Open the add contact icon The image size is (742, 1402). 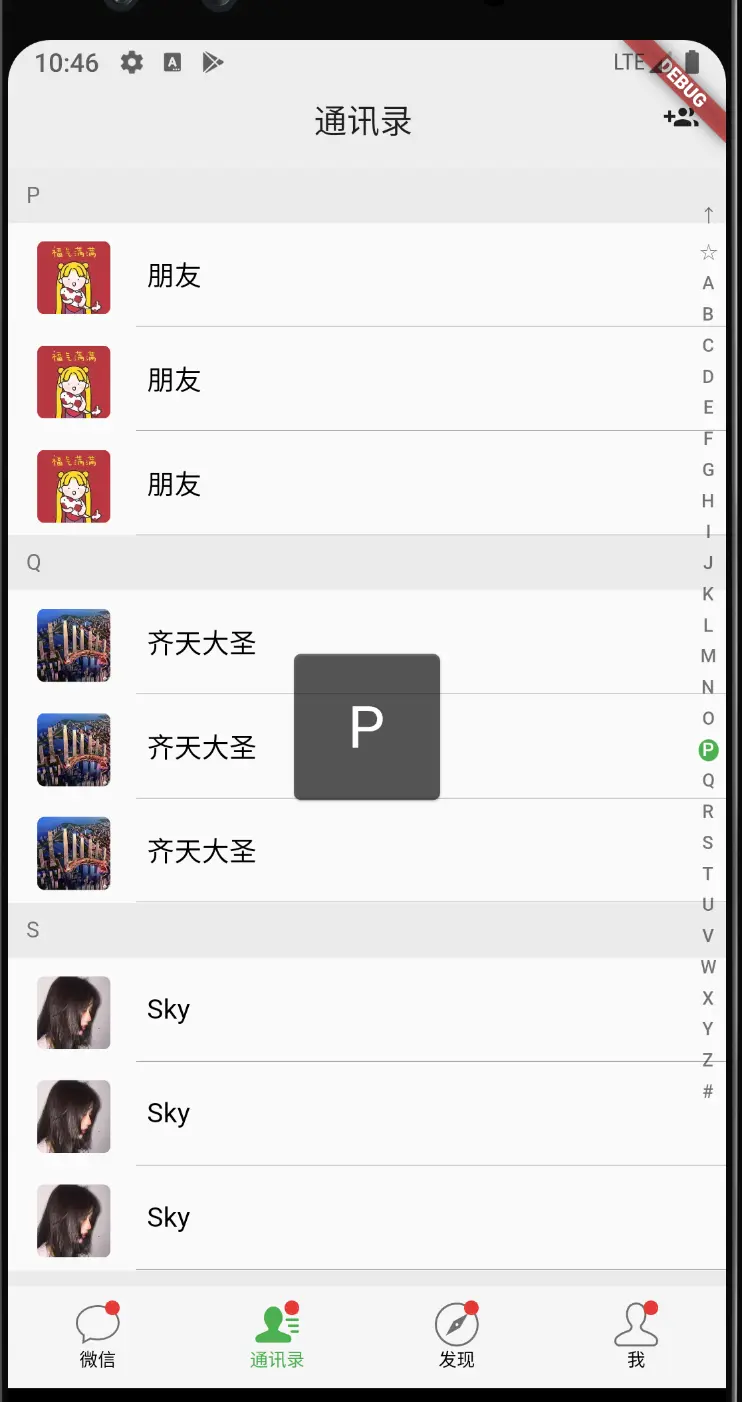click(x=680, y=118)
